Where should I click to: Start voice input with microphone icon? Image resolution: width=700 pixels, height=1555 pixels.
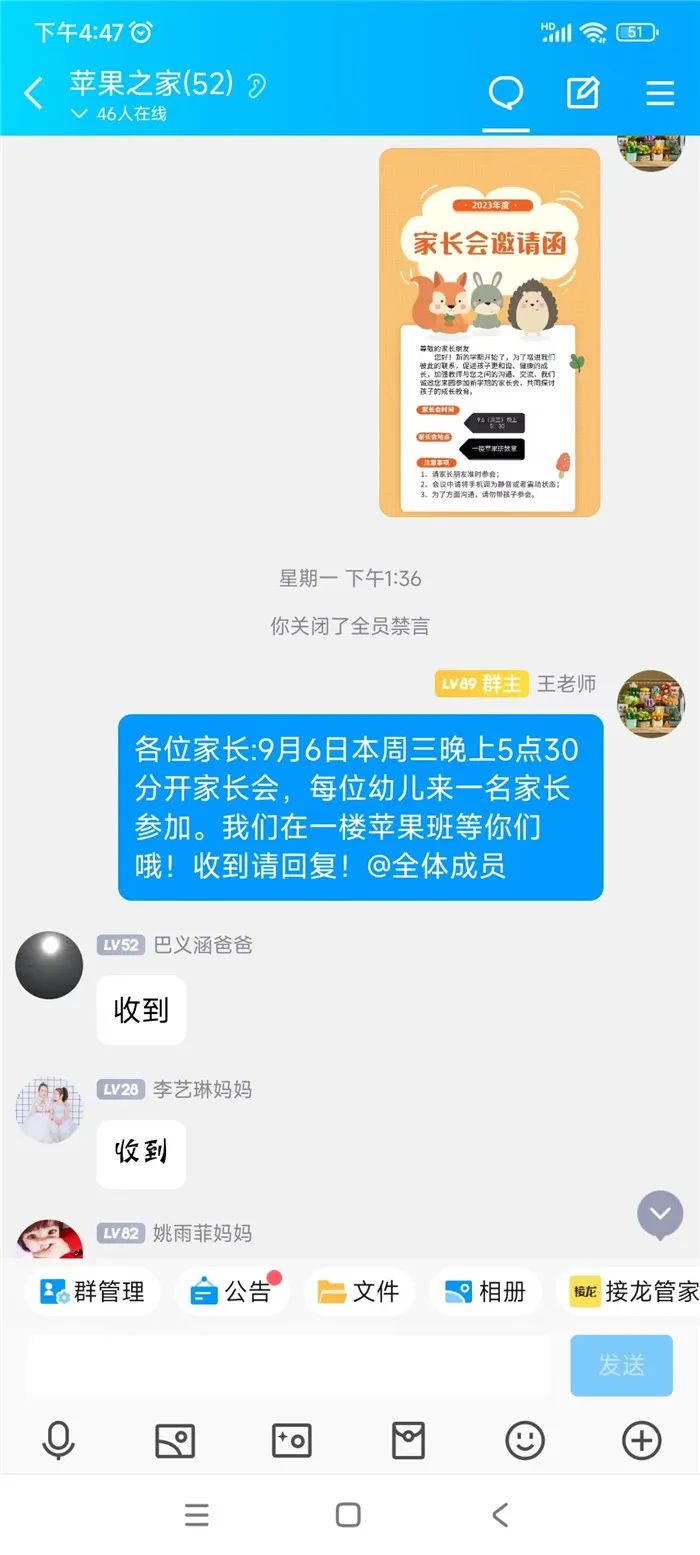coord(58,1441)
